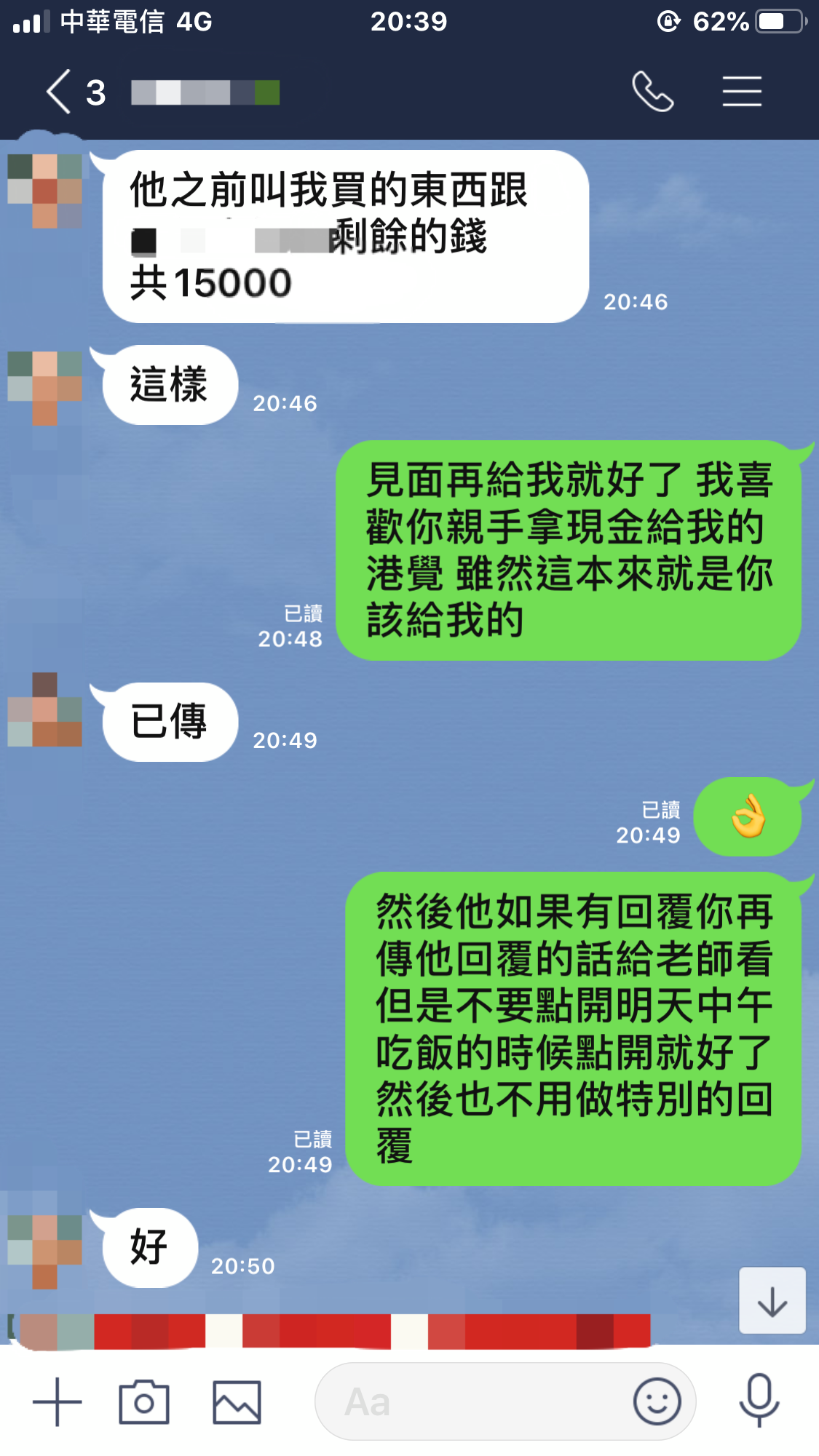Open the camera to take a photo
This screenshot has height=1456, width=819.
[x=143, y=1401]
